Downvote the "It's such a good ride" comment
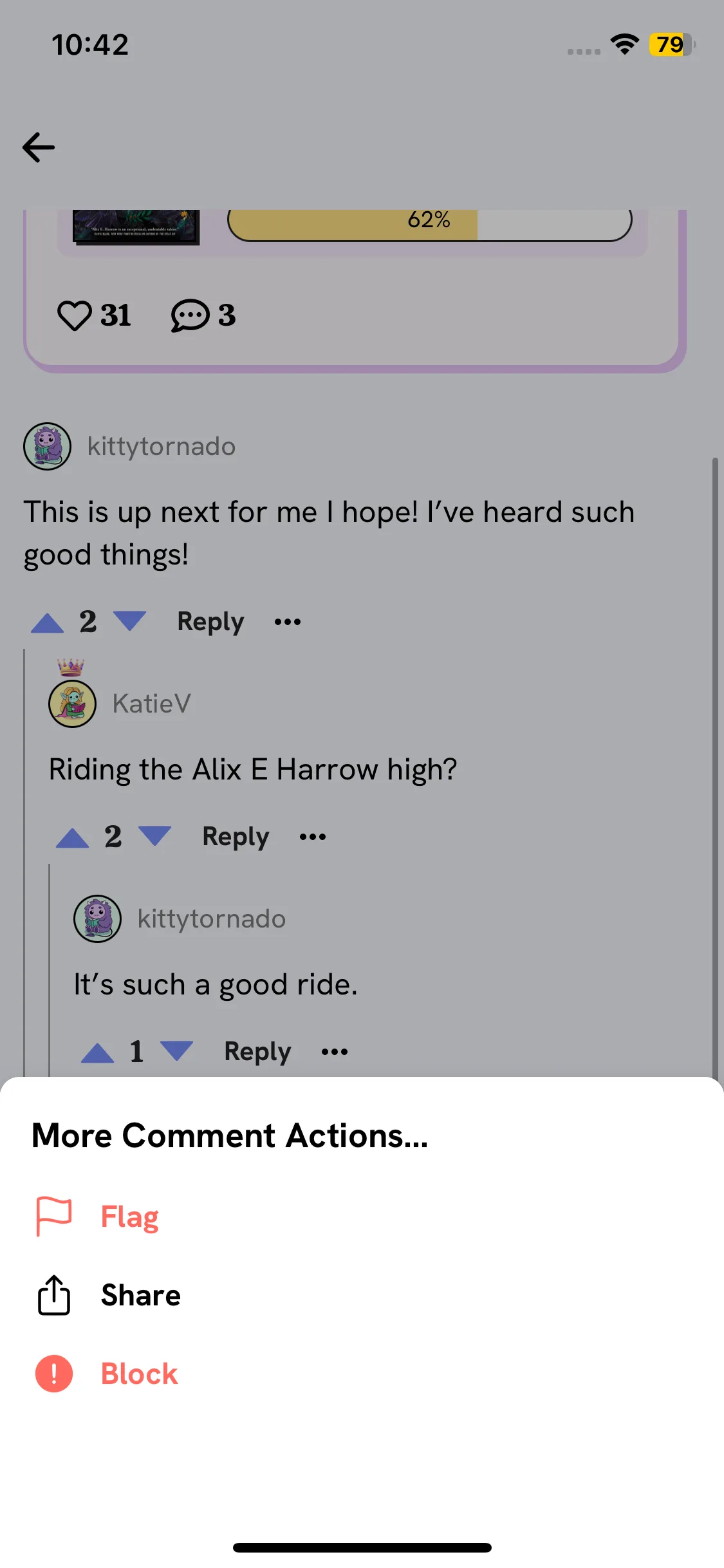 pyautogui.click(x=177, y=1051)
